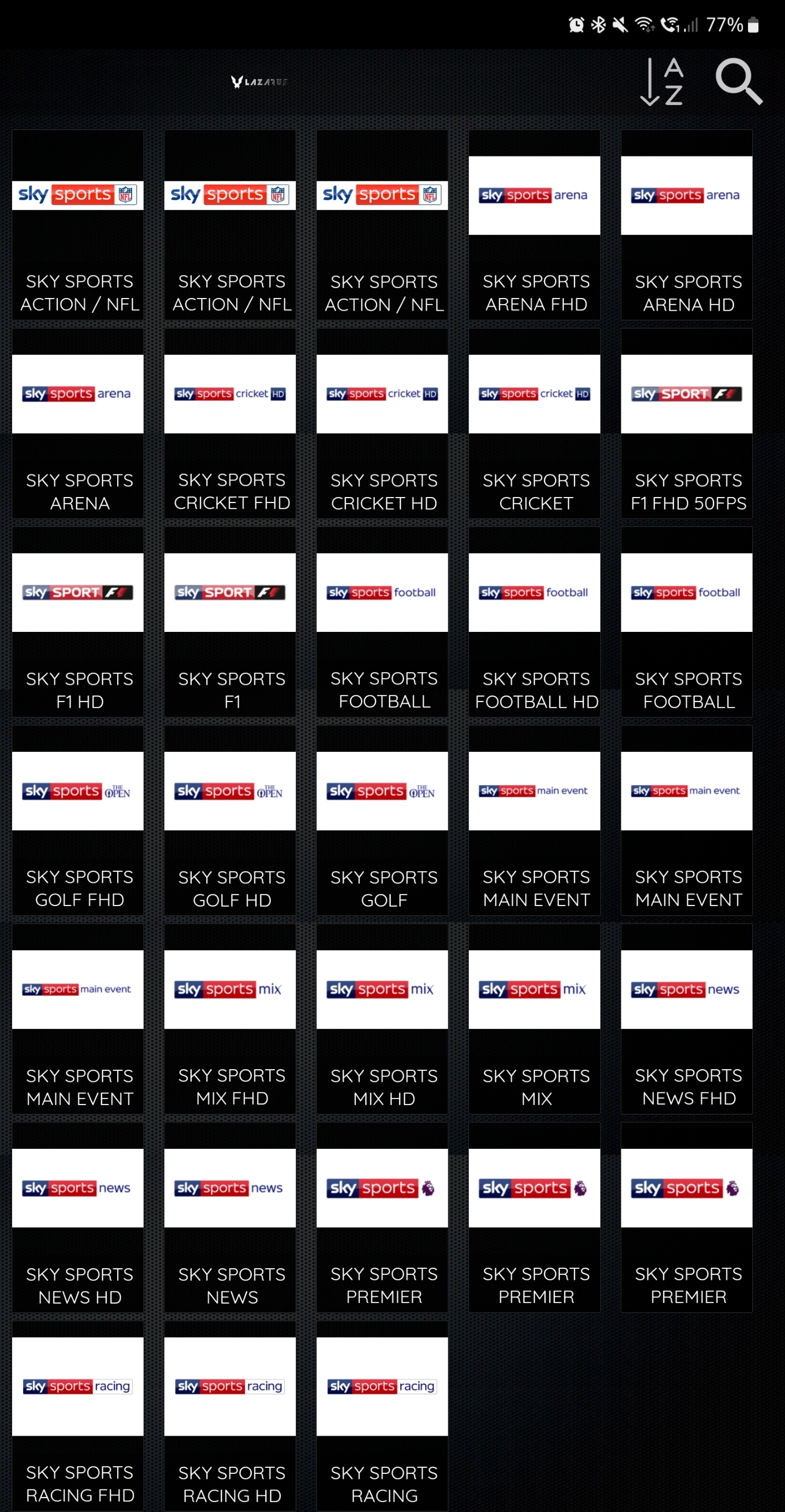This screenshot has width=785, height=1512.
Task: Play Sky Sports F1 FHD 50FPS
Action: (686, 422)
